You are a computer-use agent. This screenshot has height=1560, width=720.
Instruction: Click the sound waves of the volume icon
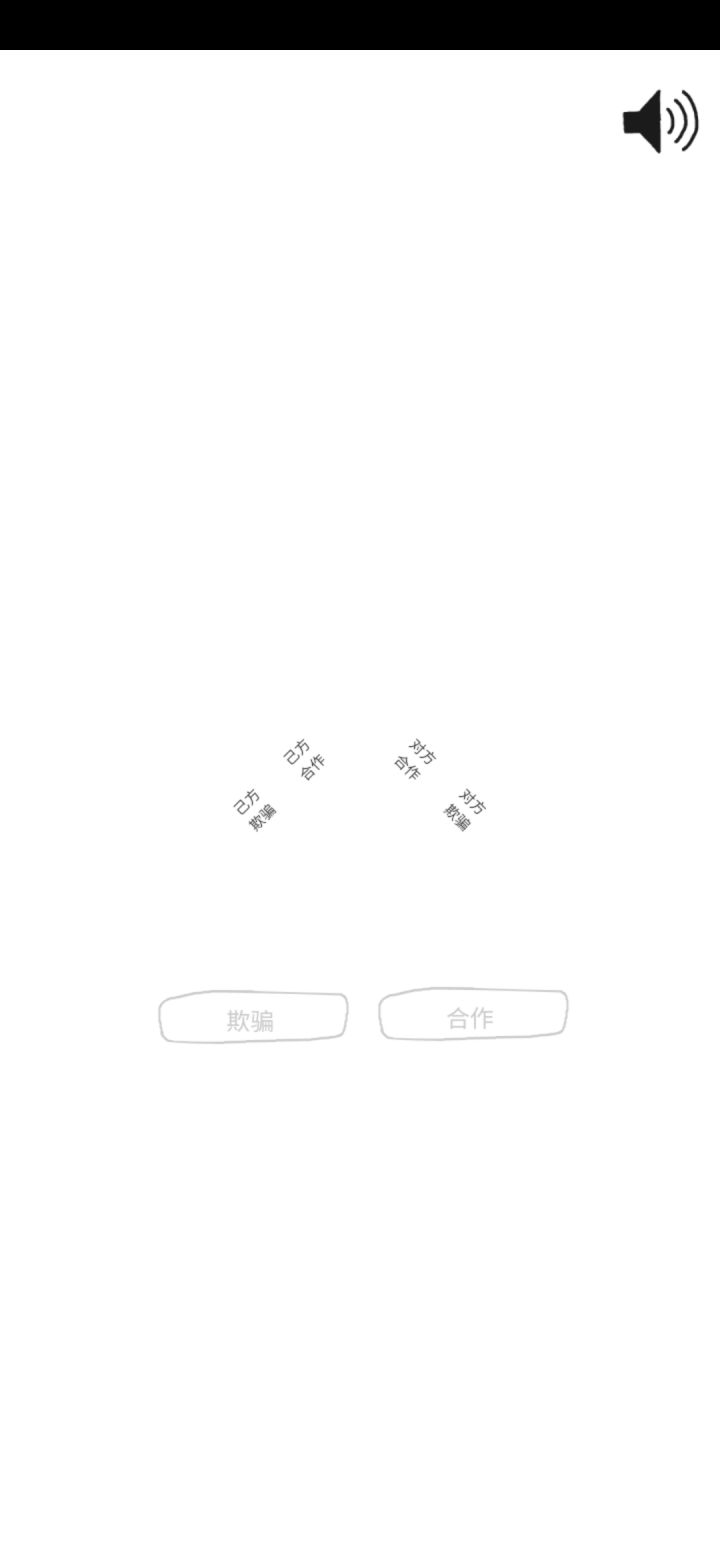pyautogui.click(x=682, y=122)
